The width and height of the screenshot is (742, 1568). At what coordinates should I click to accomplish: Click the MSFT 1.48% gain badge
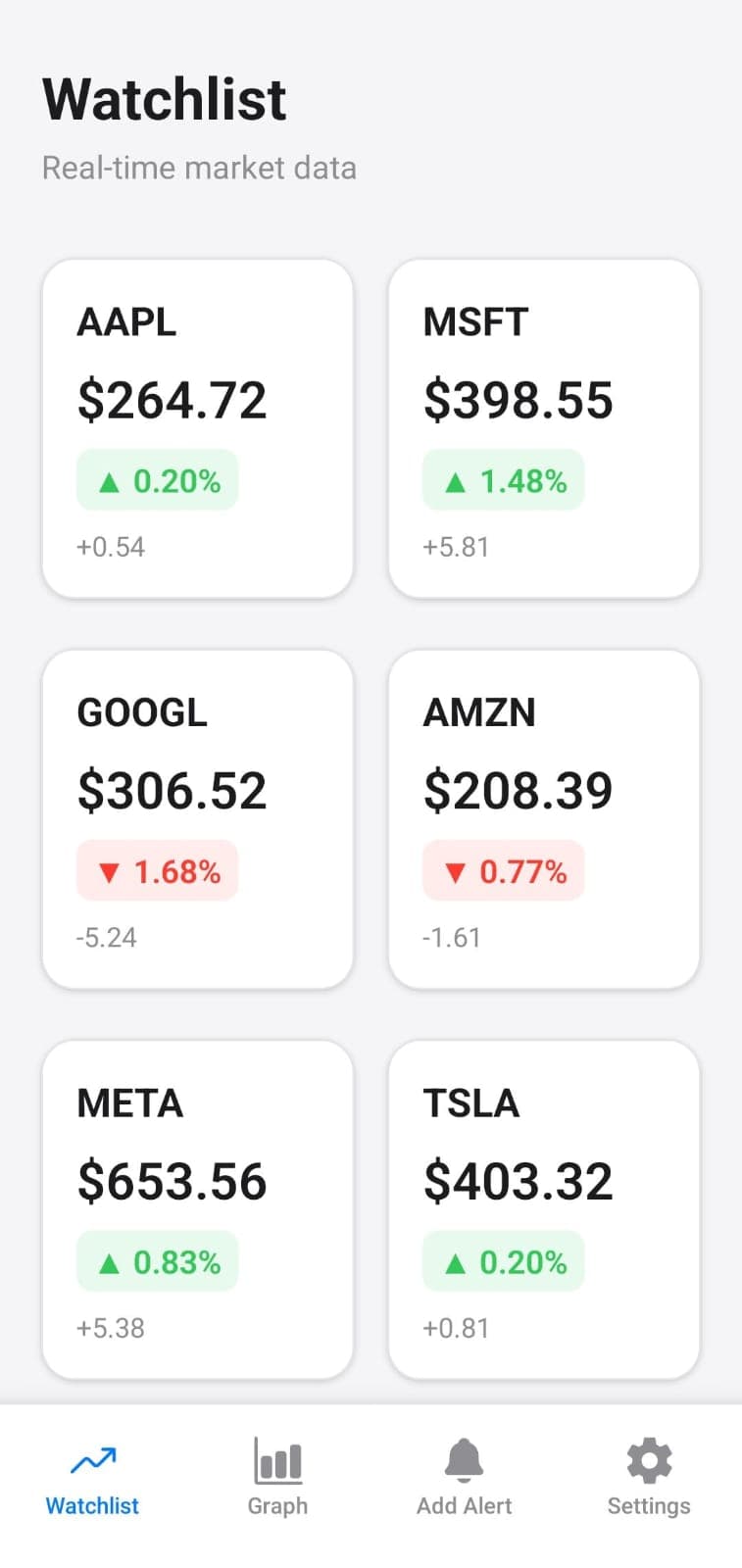pos(503,479)
